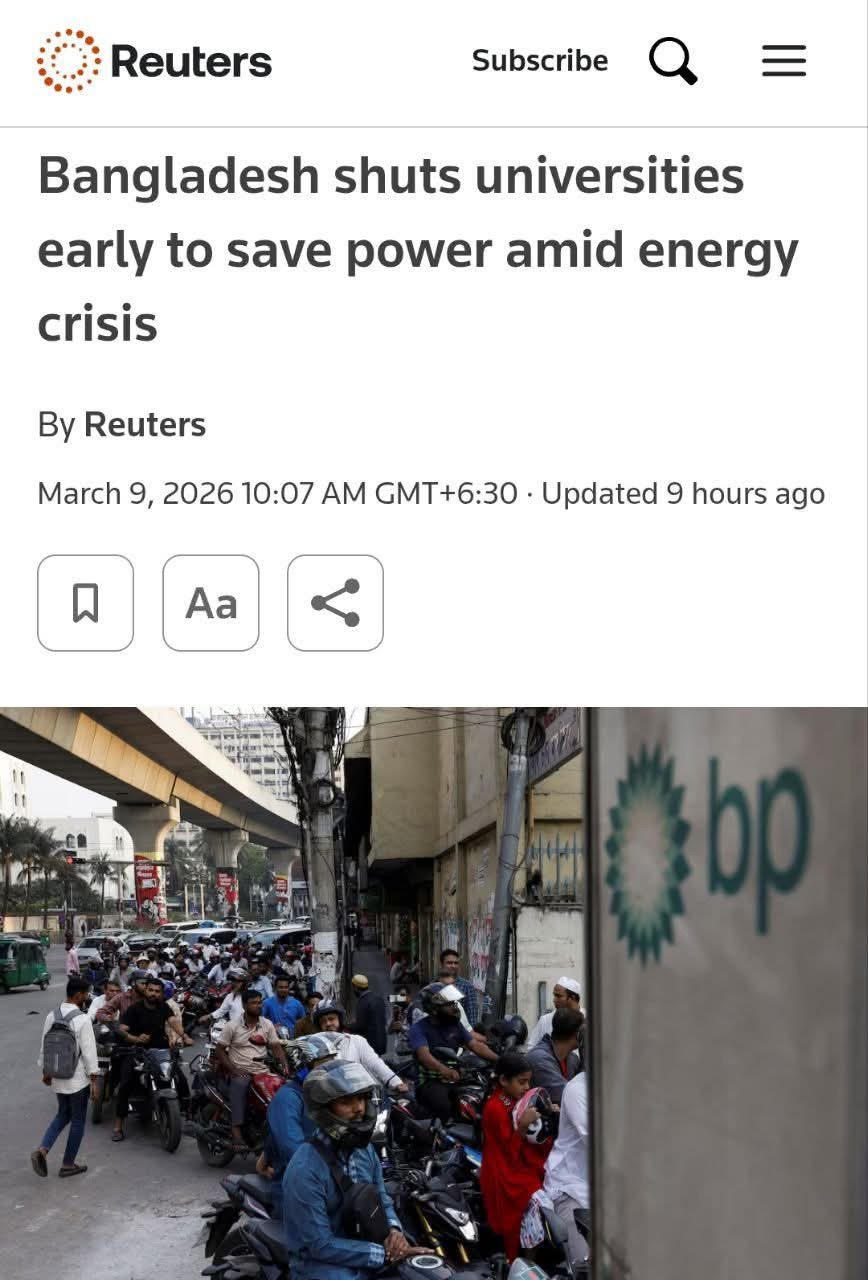Open the Reuters author byline link

pos(144,425)
